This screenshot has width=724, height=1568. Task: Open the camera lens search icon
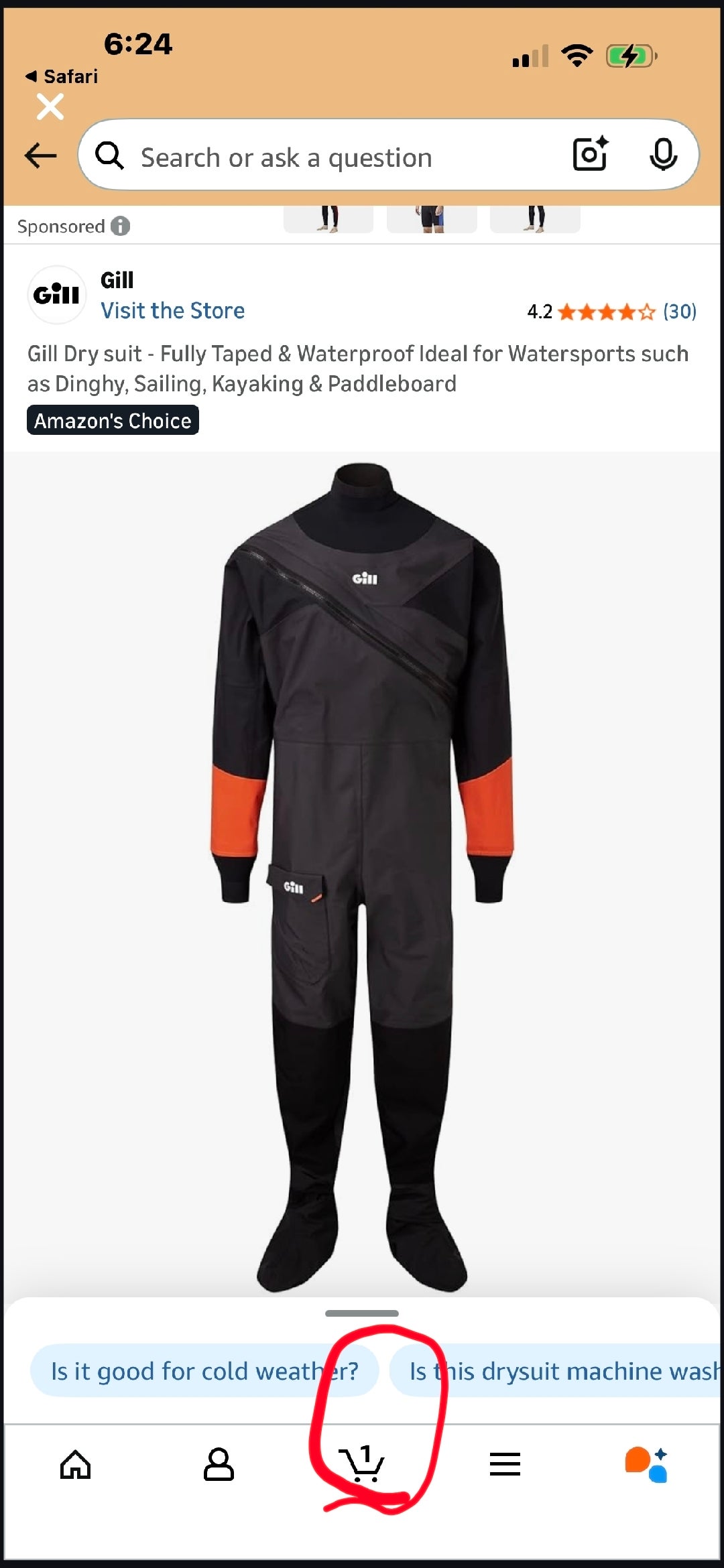[590, 154]
